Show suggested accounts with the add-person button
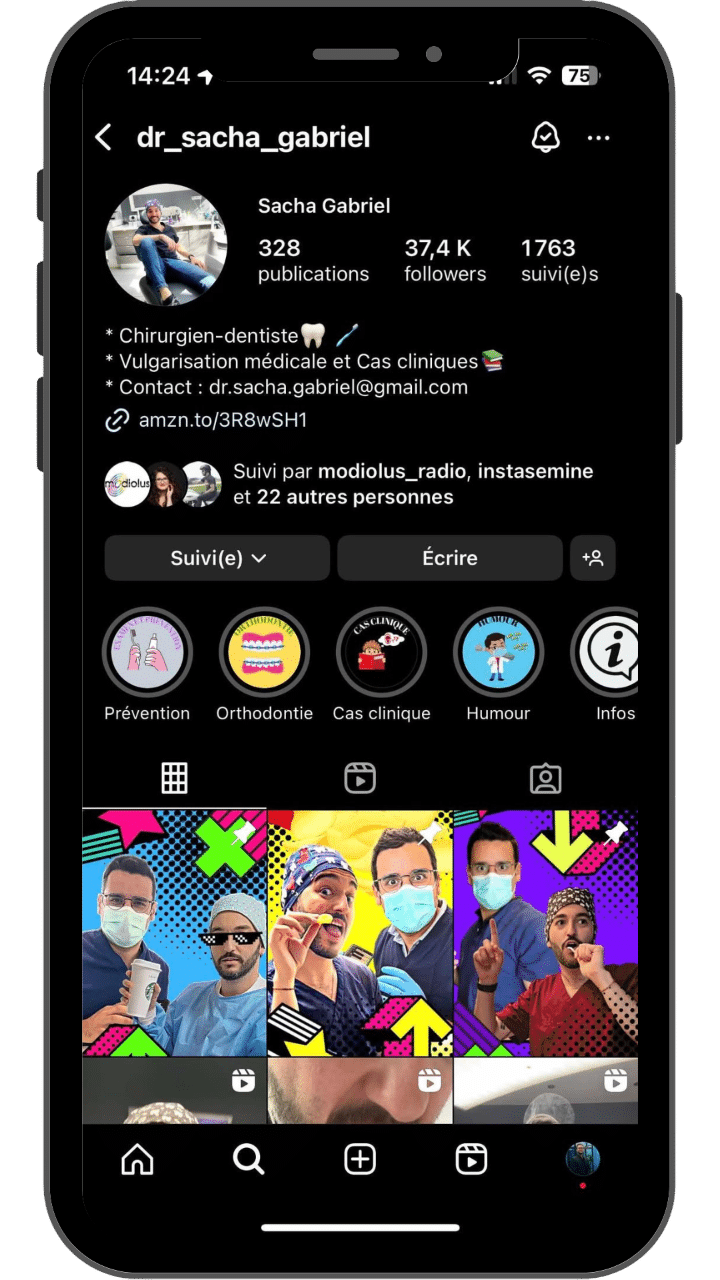The width and height of the screenshot is (720, 1280). [593, 558]
